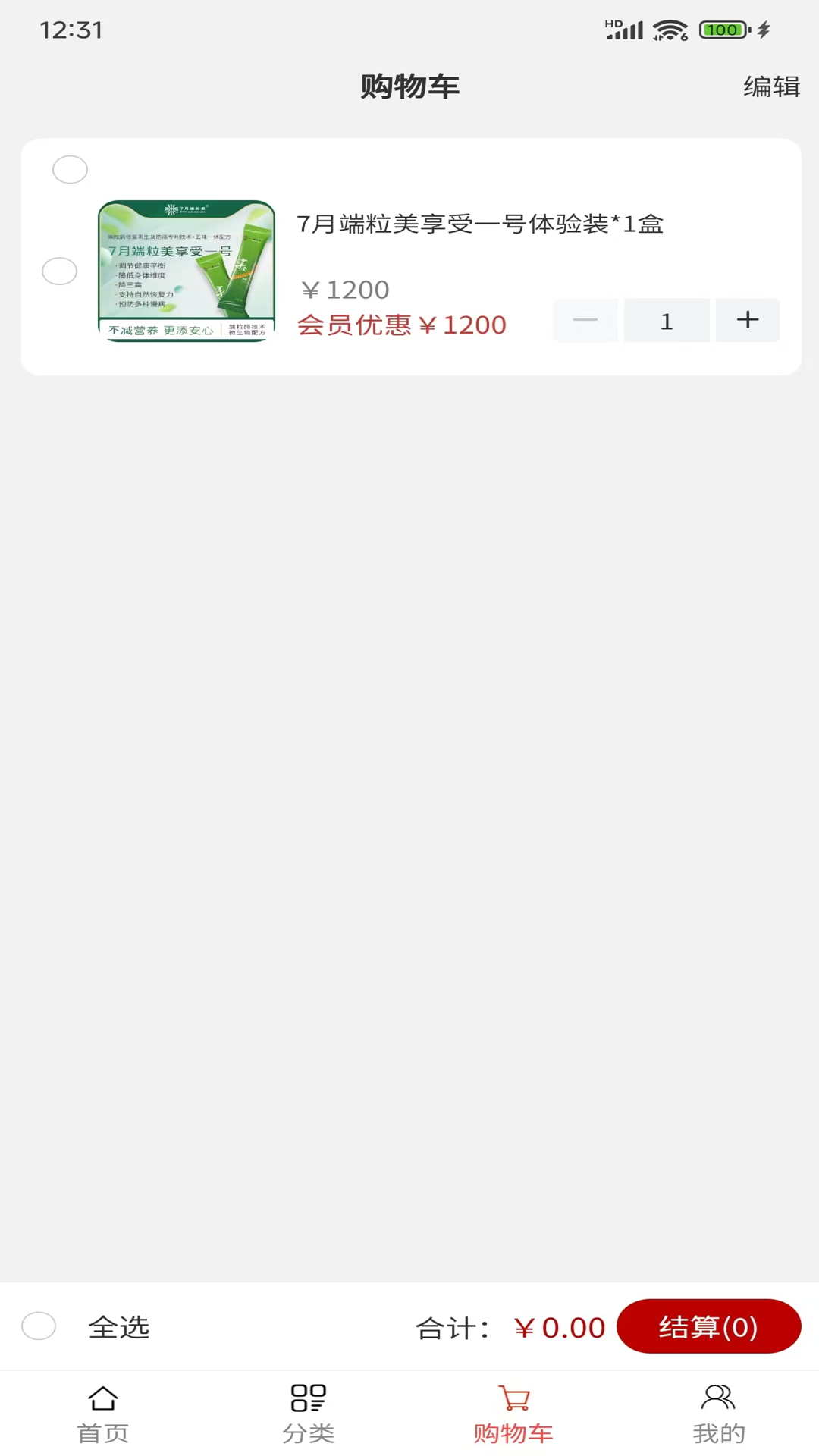Select the product's selection circle
Screen dimensions: 819x1456
point(59,271)
